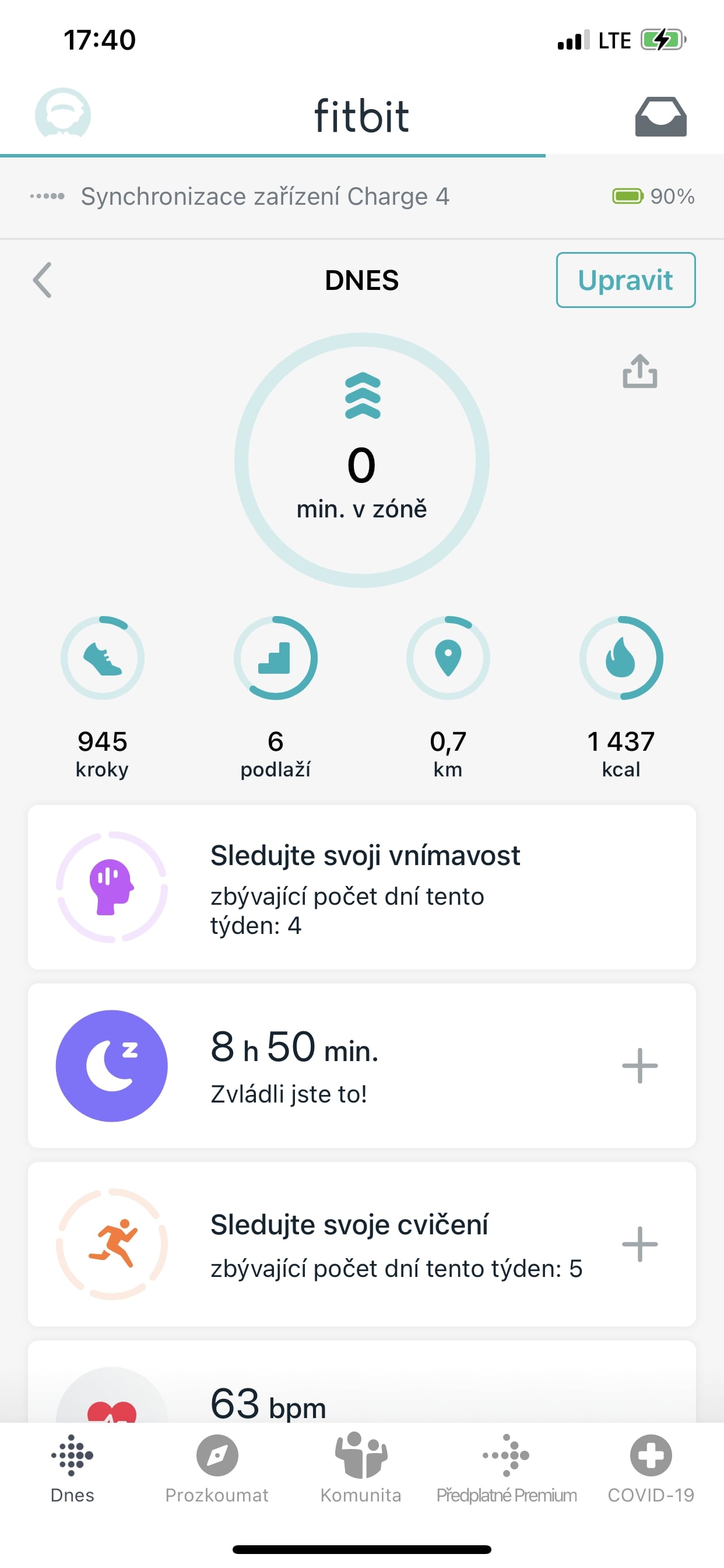Open the 6 podlaží floors stat
This screenshot has height=1568, width=724.
coord(276,698)
